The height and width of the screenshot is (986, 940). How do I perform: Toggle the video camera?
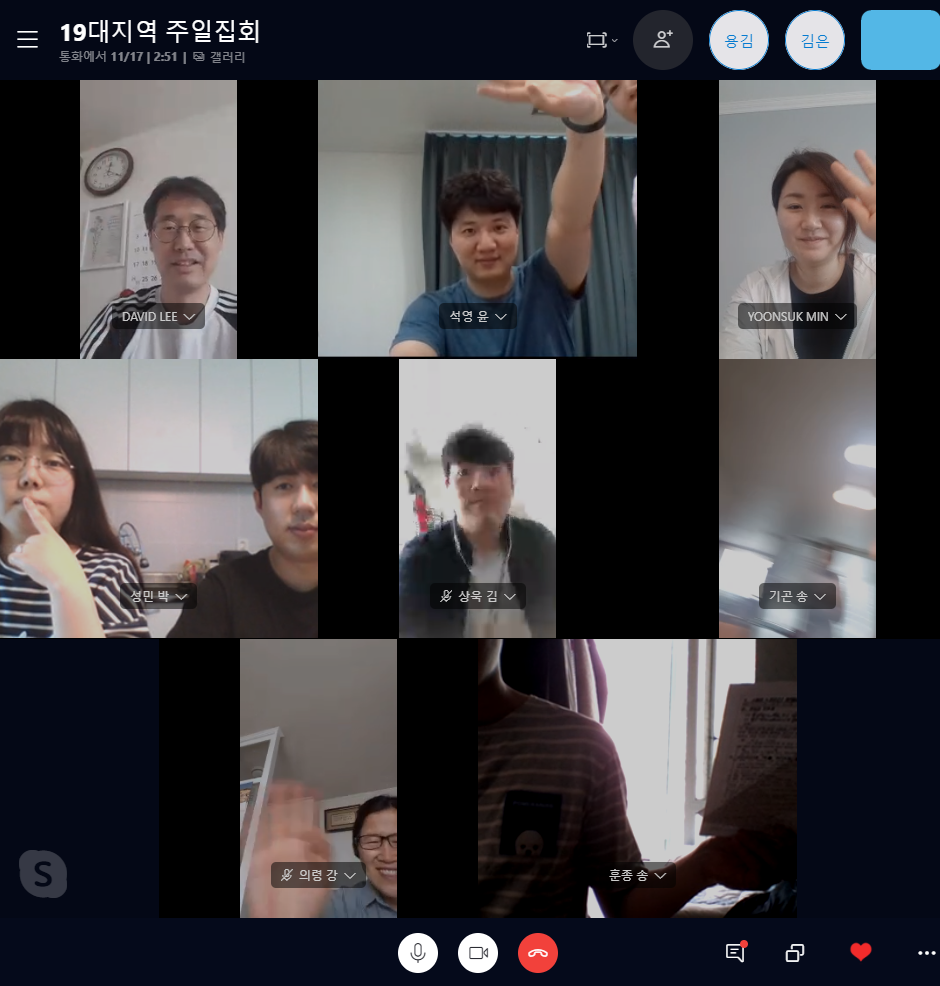(478, 953)
